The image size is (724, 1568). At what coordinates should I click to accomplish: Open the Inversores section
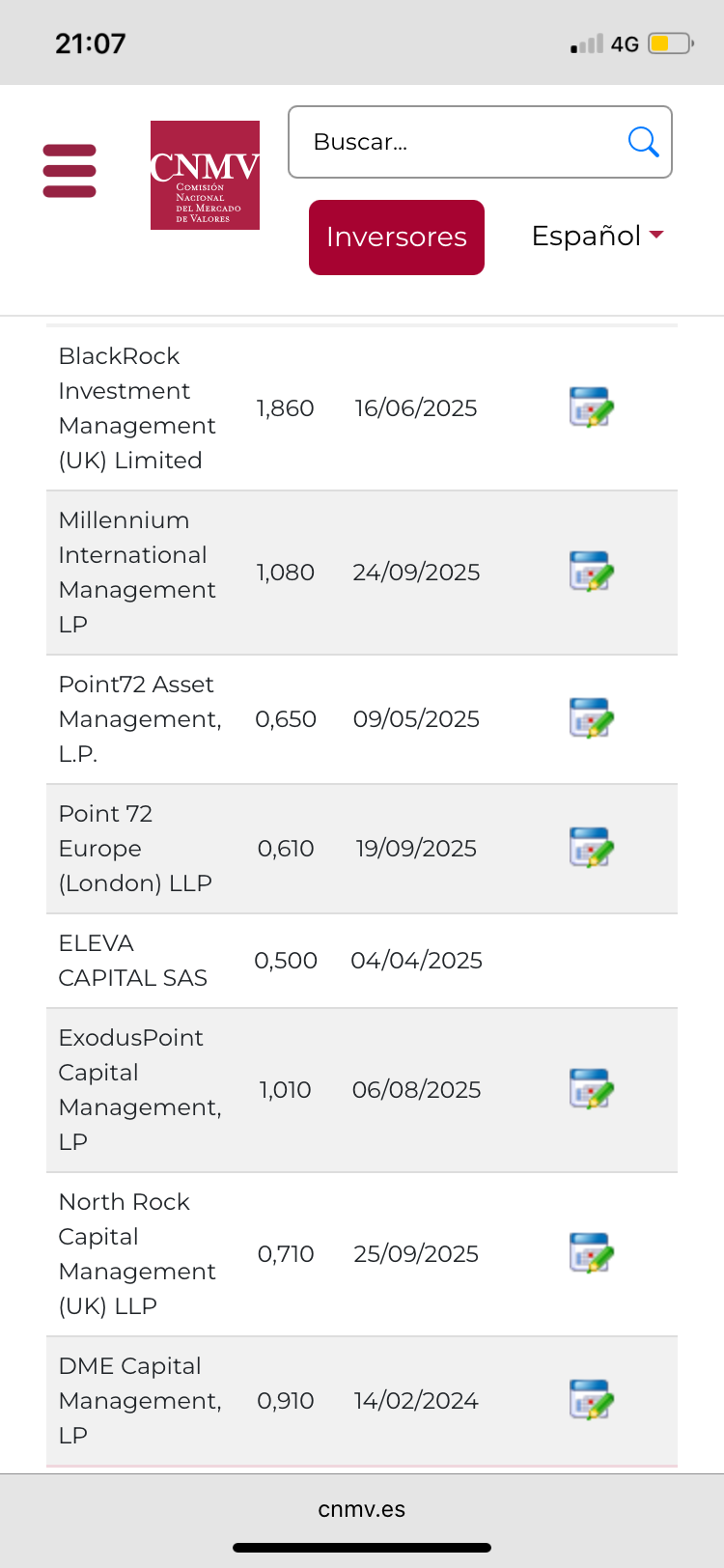coord(397,238)
